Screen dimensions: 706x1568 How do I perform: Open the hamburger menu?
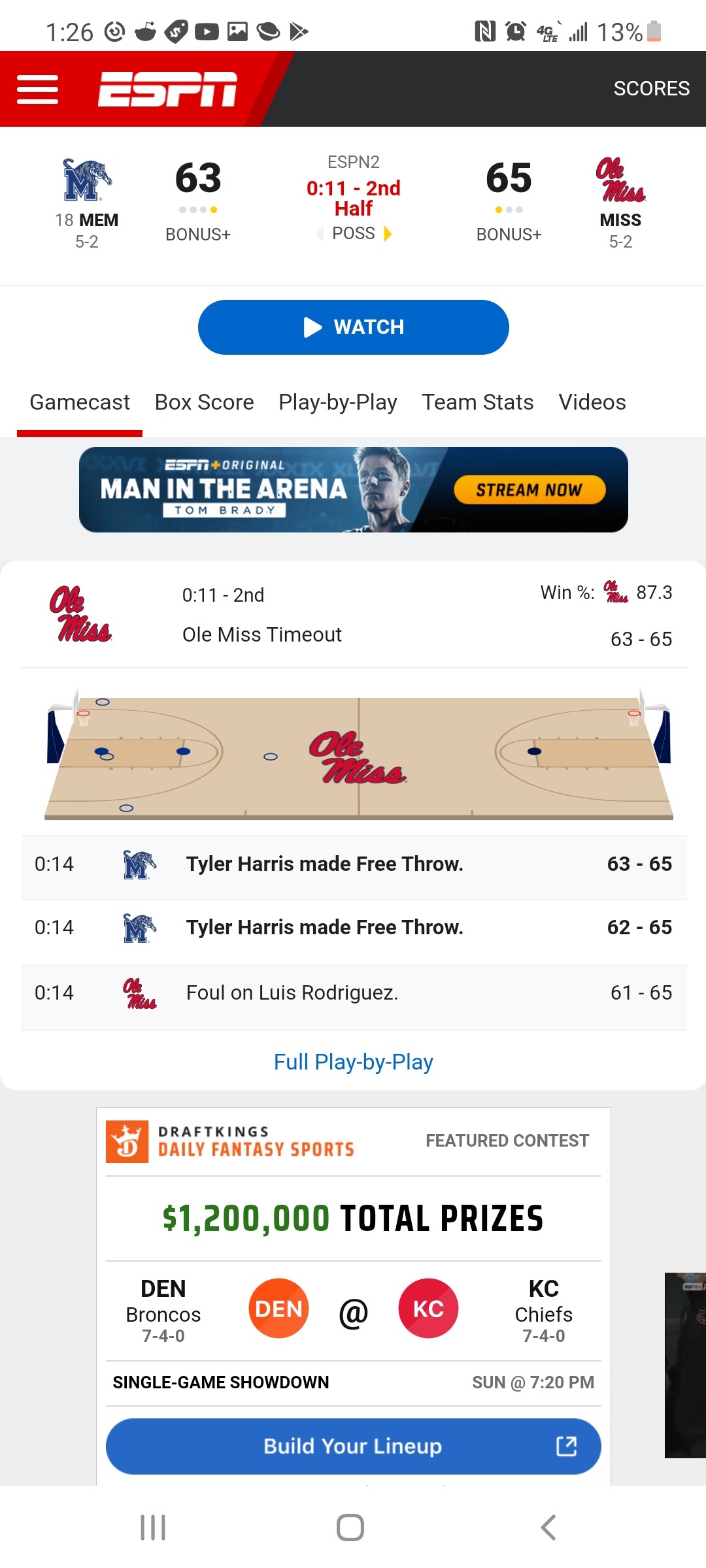(x=37, y=90)
